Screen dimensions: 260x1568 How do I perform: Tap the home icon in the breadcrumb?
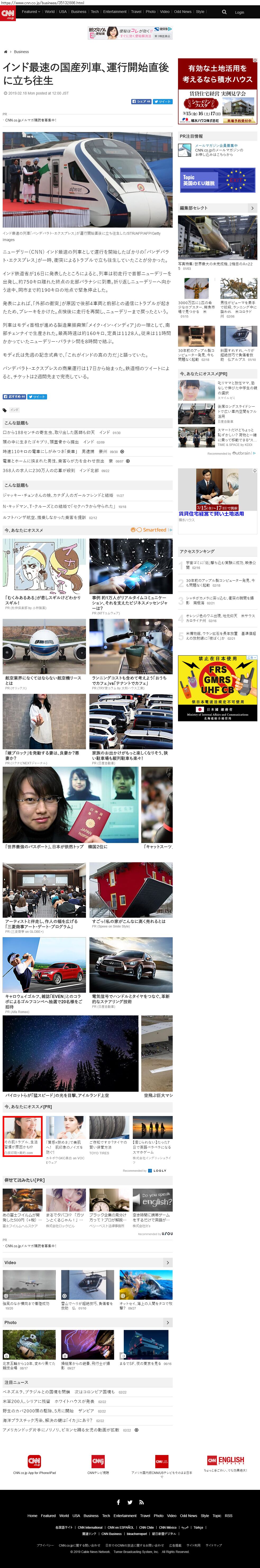point(6,52)
